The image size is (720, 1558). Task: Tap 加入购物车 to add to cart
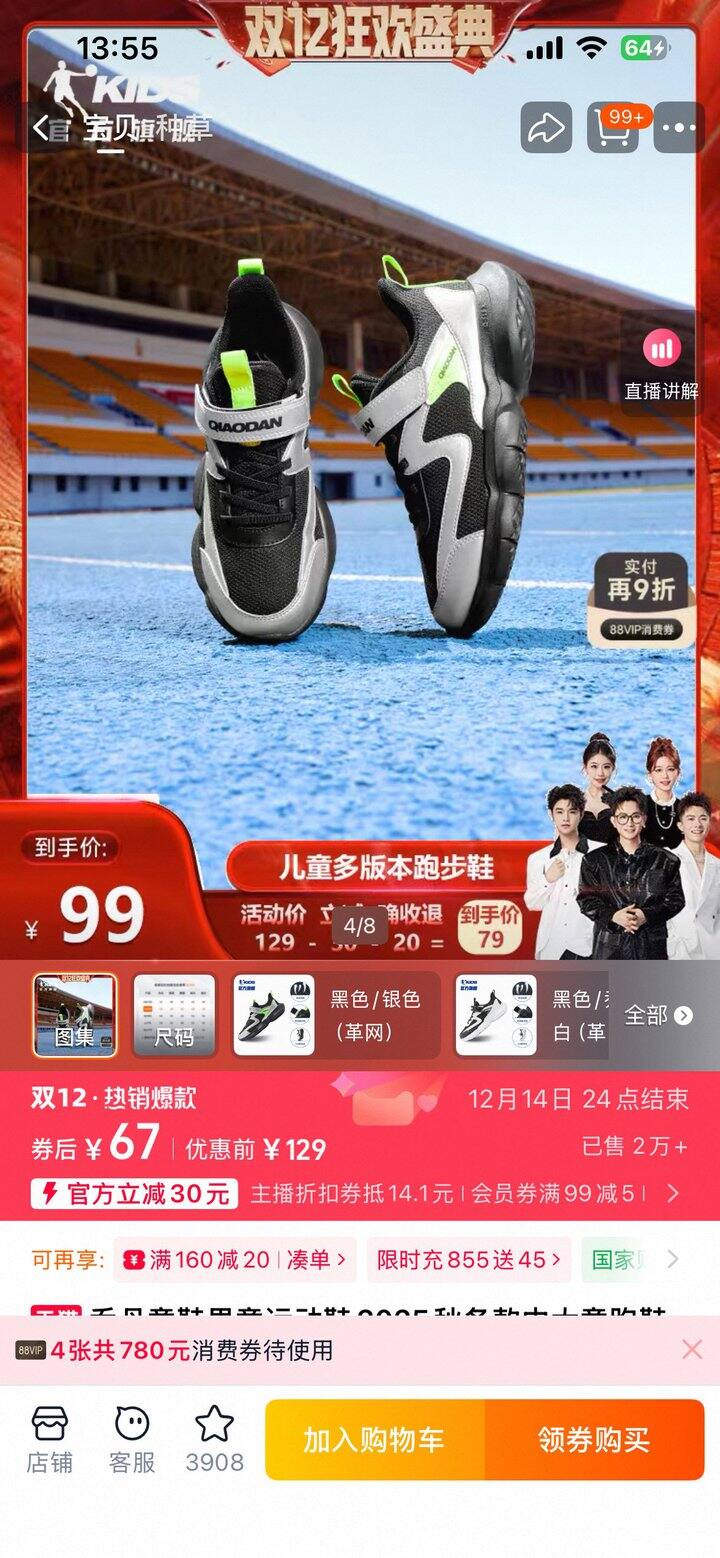[375, 1440]
